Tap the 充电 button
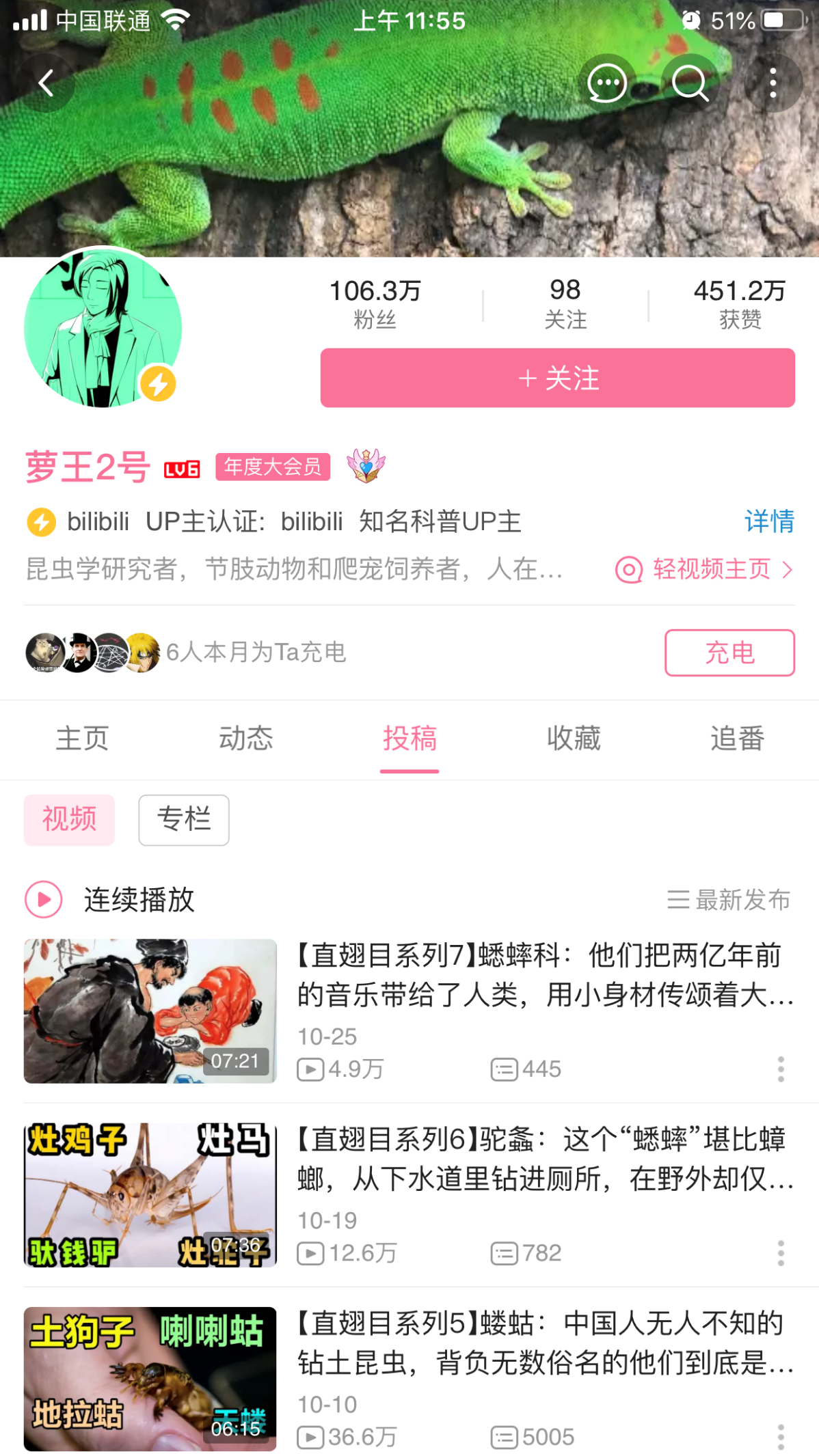819x1456 pixels. [729, 653]
